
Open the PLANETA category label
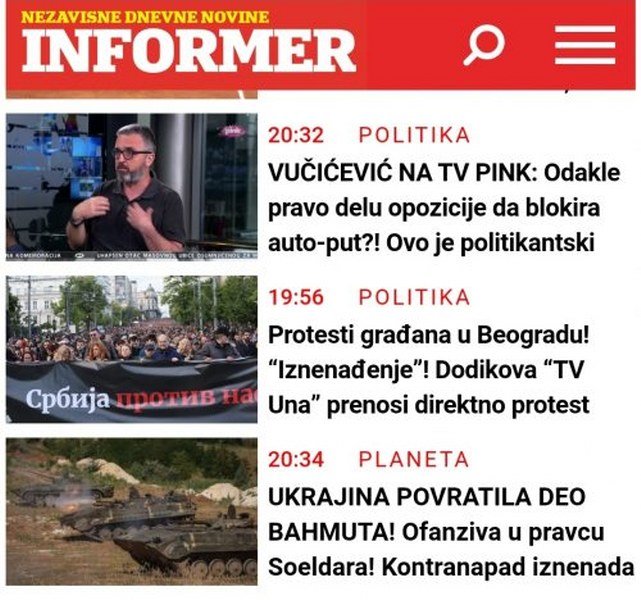[x=413, y=459]
